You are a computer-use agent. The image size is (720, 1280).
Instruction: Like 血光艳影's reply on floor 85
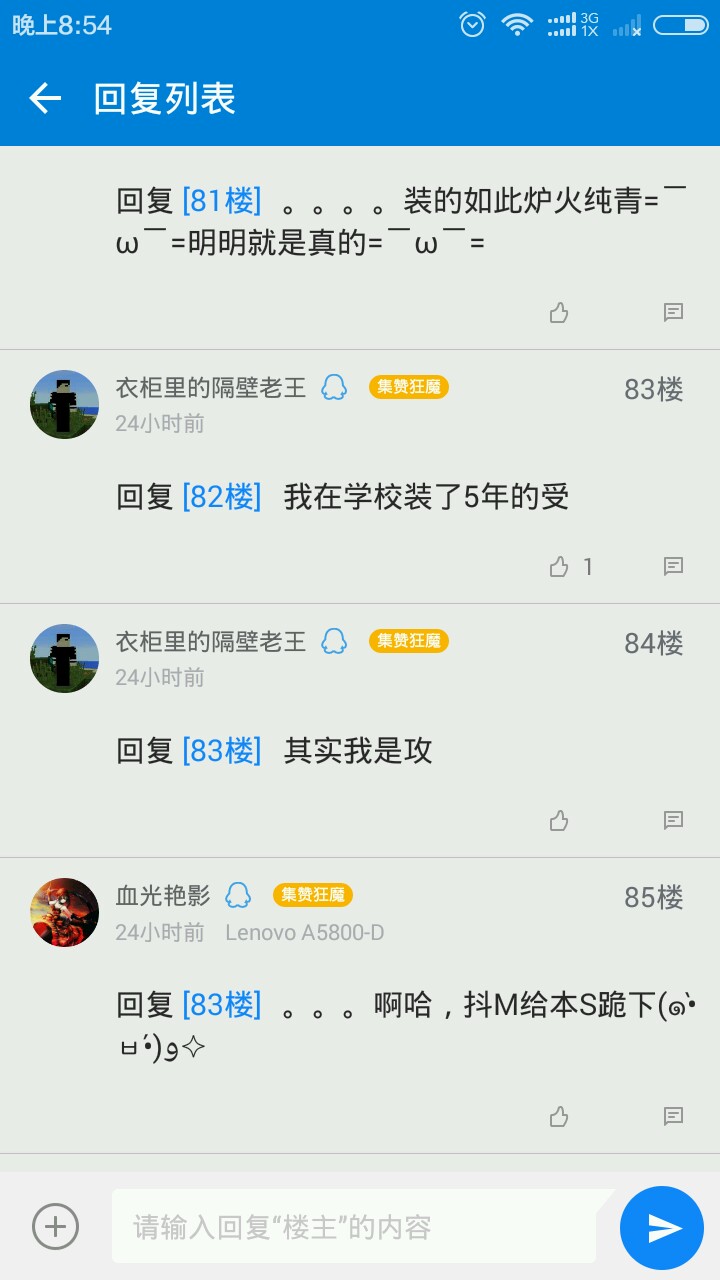click(x=559, y=1116)
